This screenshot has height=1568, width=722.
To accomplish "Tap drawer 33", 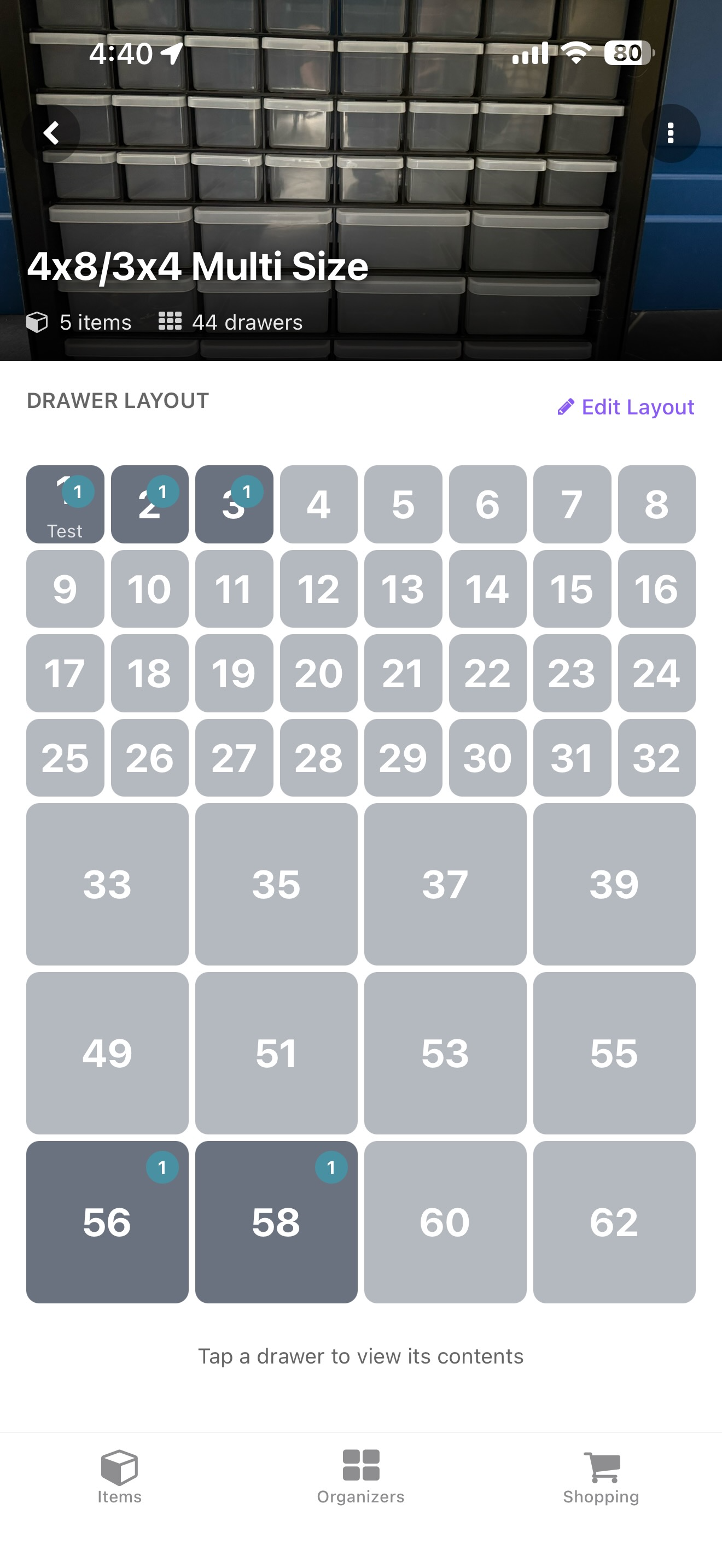I will point(107,886).
